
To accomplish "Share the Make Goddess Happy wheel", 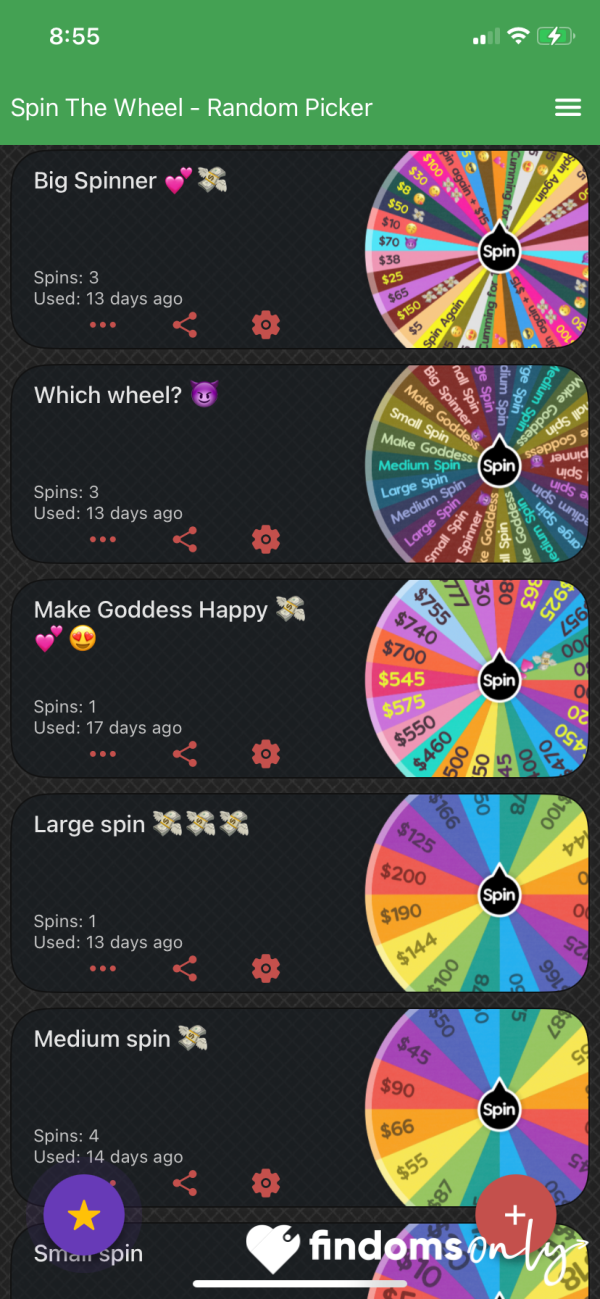I will tap(185, 754).
